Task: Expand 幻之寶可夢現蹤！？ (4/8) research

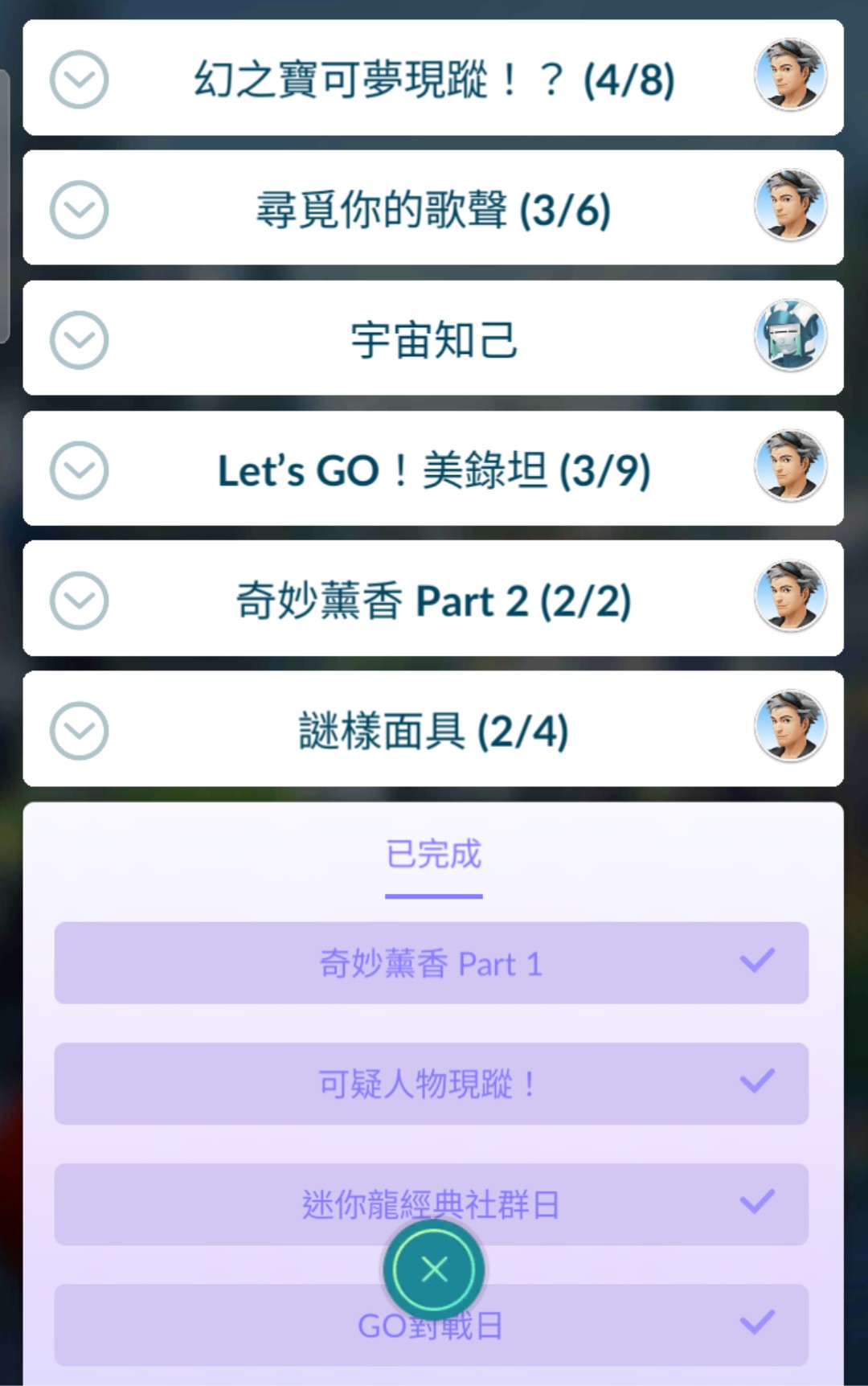Action: [79, 80]
